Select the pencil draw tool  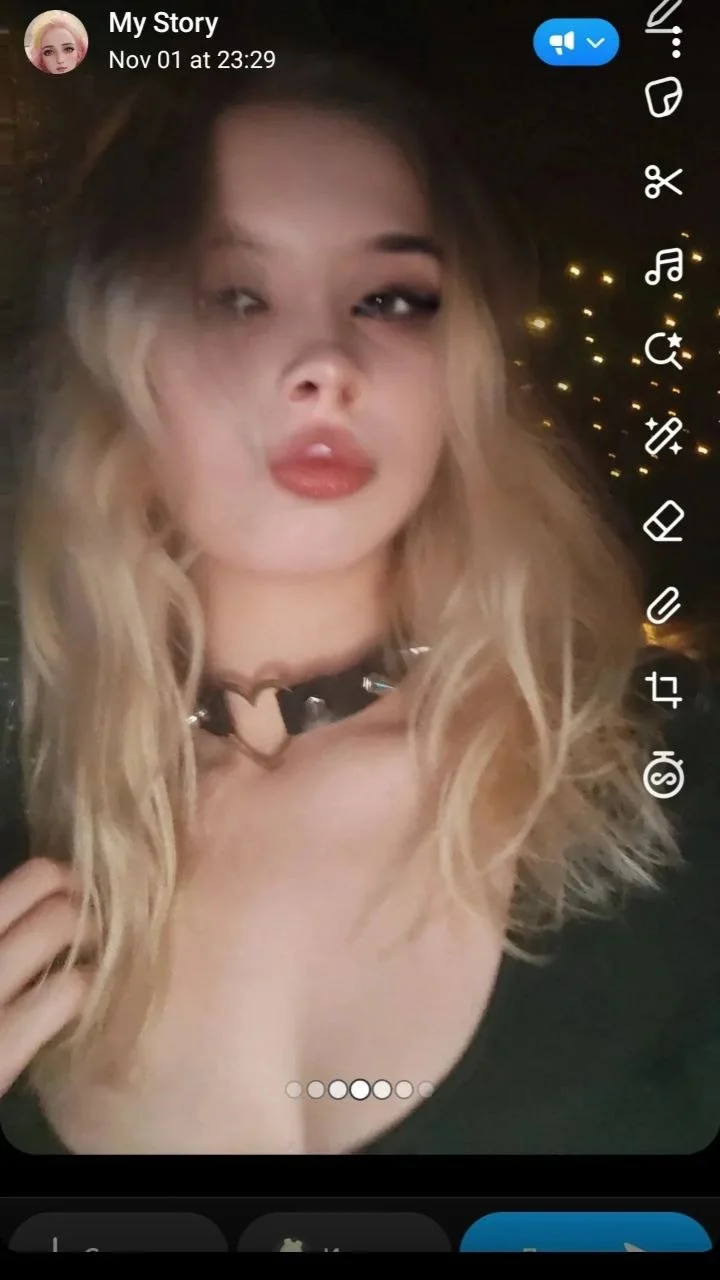(x=663, y=16)
